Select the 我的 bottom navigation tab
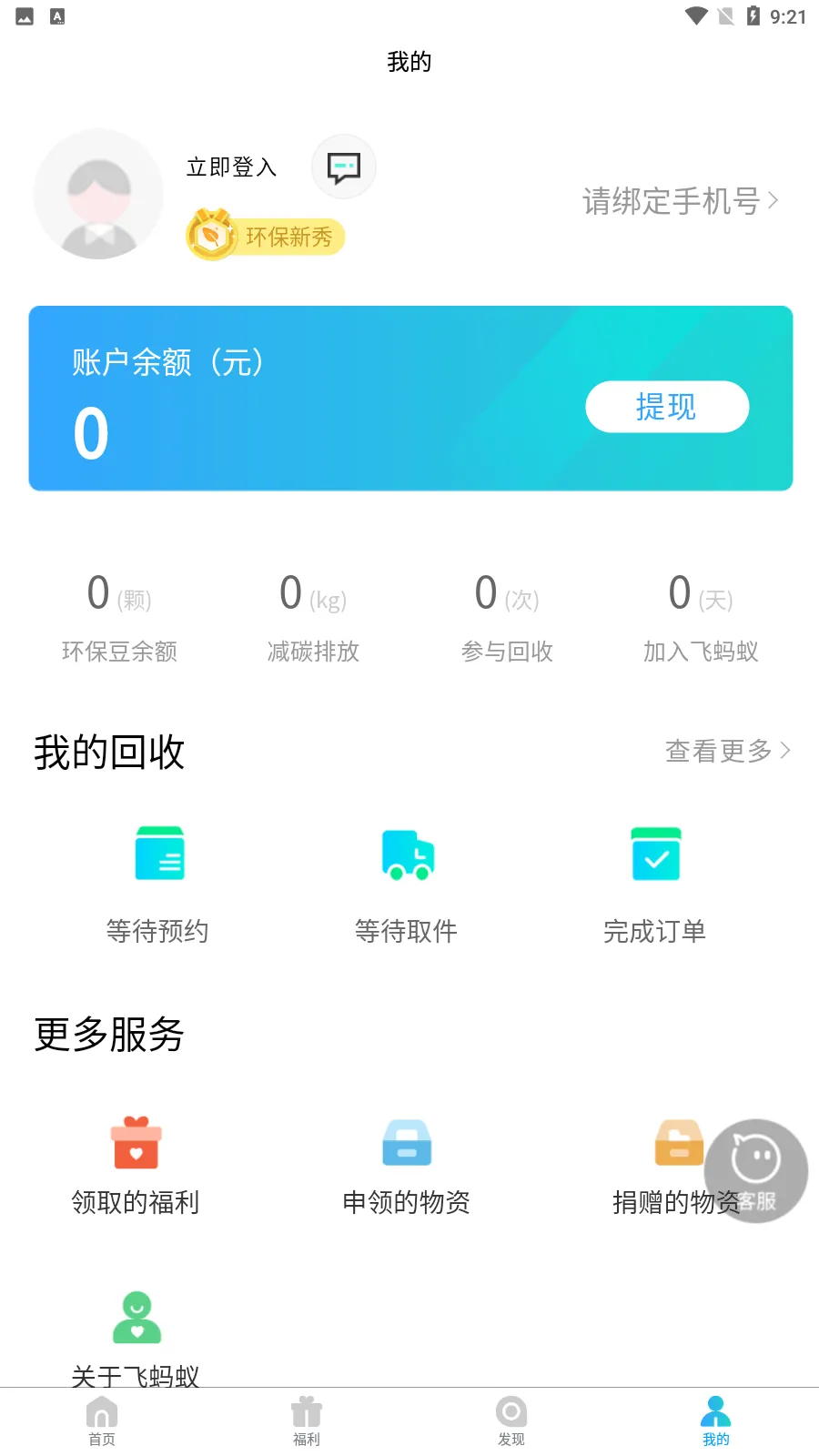 [x=715, y=1420]
